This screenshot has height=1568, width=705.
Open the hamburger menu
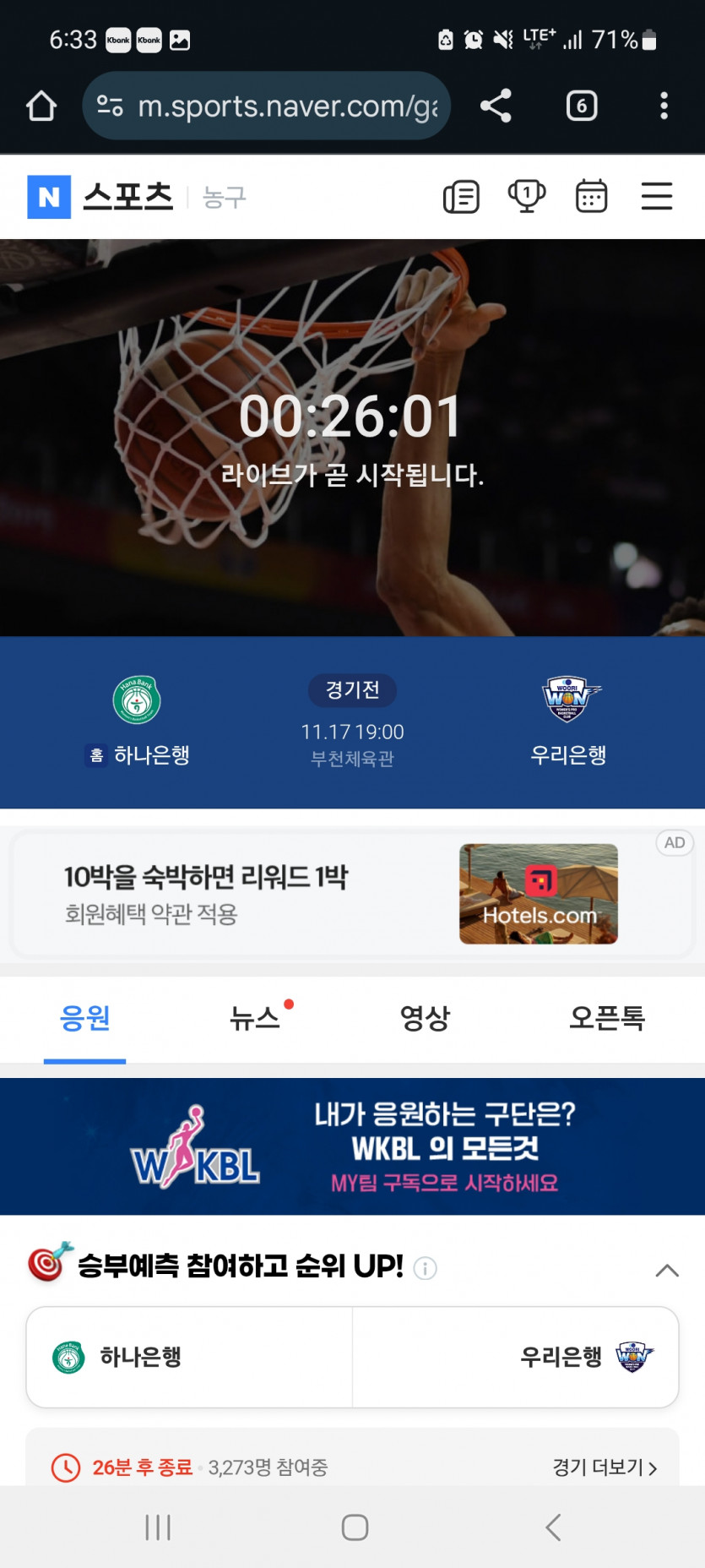[x=657, y=195]
